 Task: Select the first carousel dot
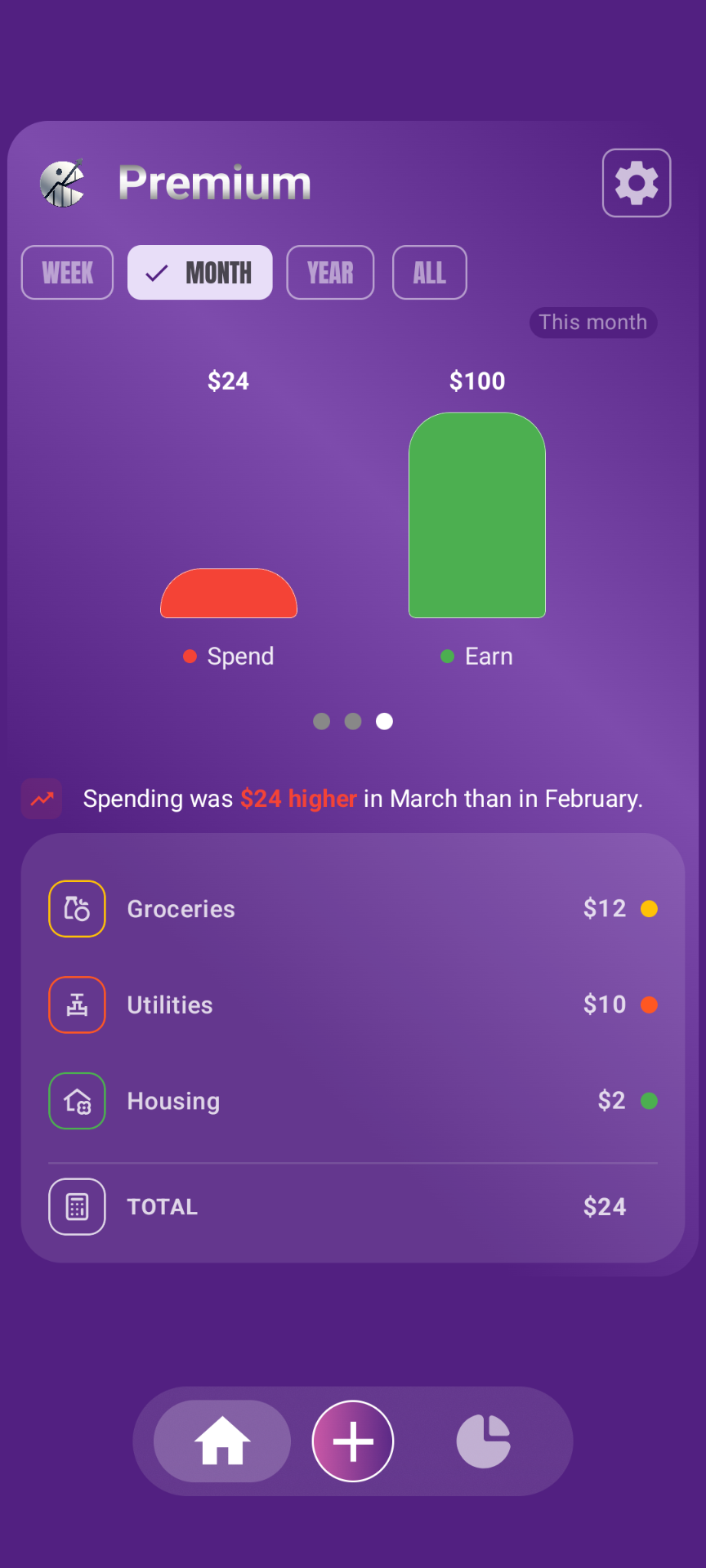point(321,721)
